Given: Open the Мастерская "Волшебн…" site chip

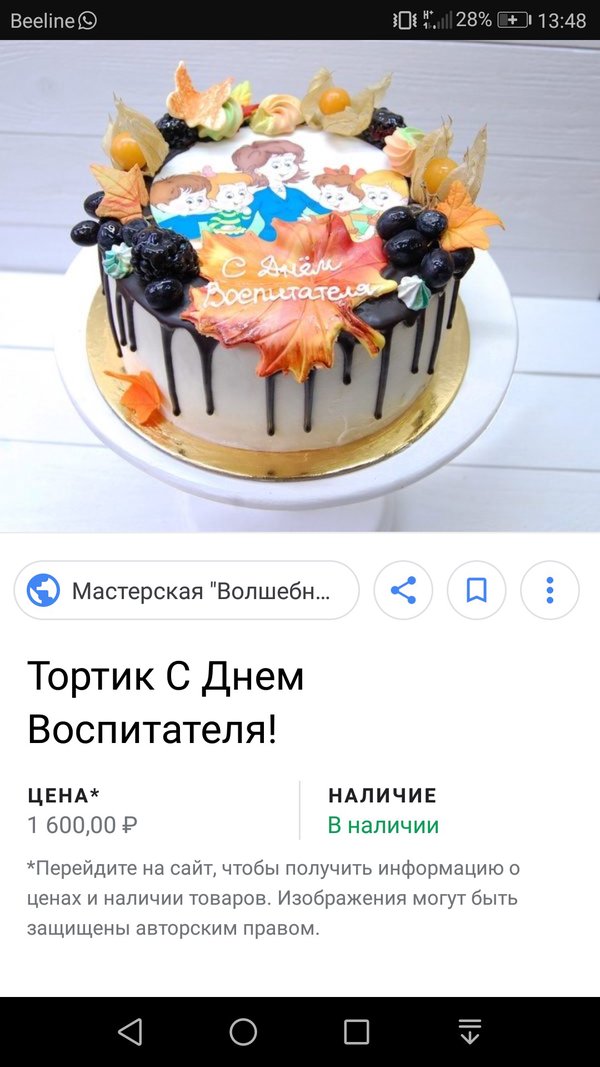Looking at the screenshot, I should (x=186, y=590).
